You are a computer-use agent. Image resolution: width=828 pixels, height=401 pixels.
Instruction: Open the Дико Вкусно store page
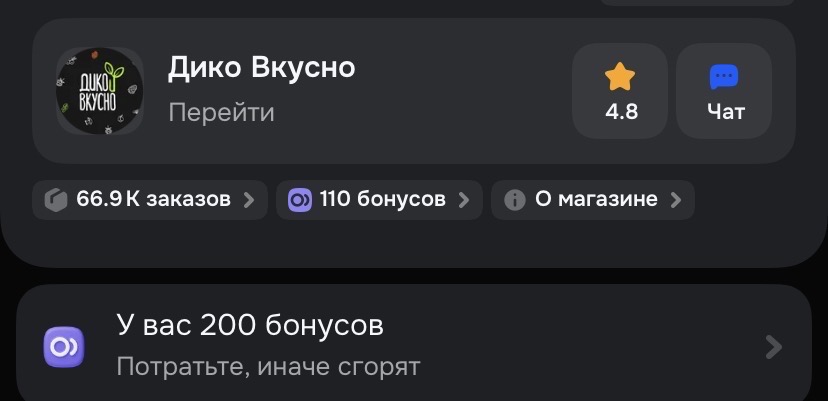[x=260, y=90]
